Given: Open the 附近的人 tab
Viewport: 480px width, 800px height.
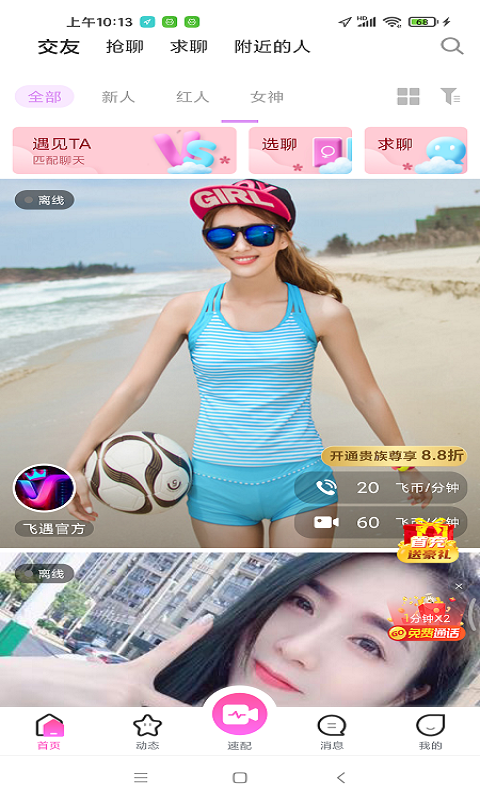Looking at the screenshot, I should point(272,47).
